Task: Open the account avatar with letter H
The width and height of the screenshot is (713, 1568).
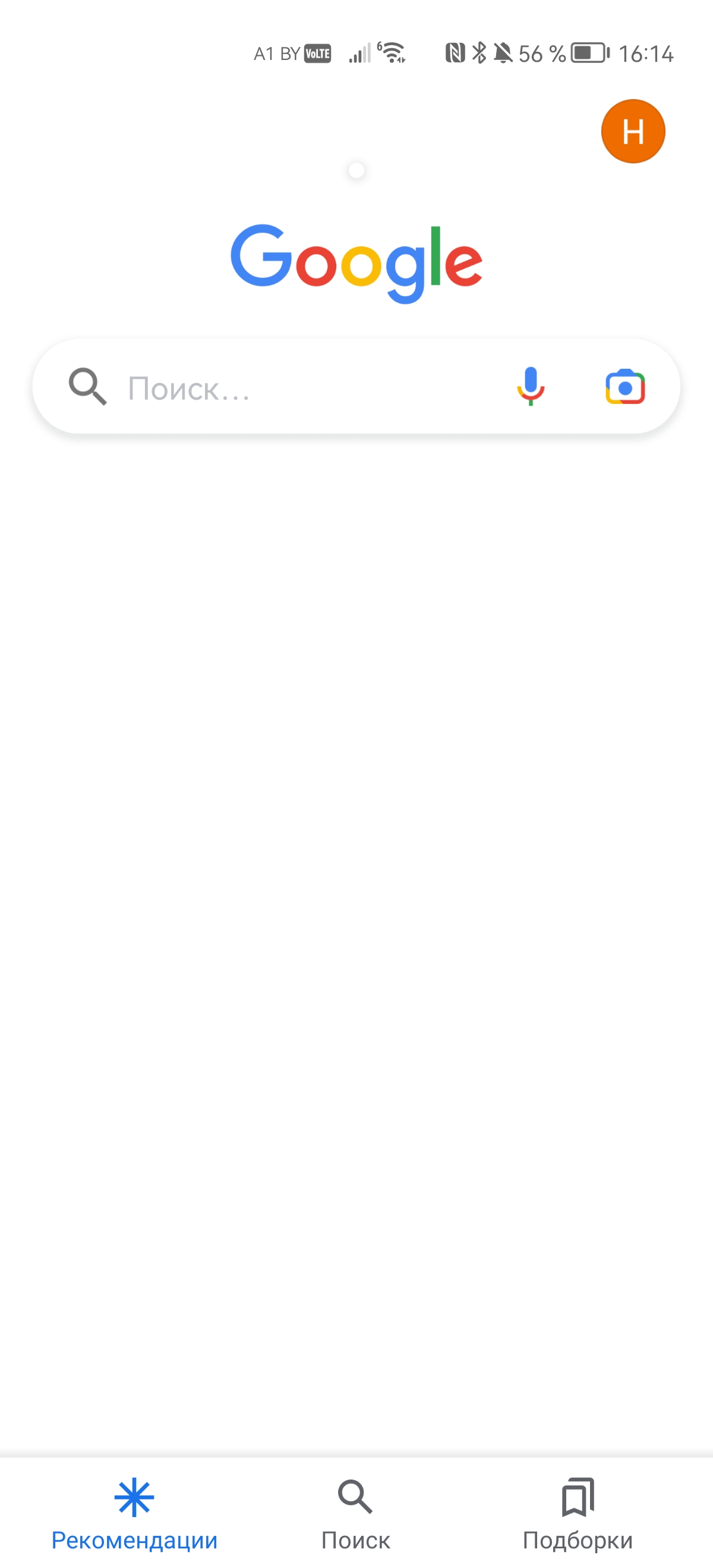Action: [x=633, y=131]
